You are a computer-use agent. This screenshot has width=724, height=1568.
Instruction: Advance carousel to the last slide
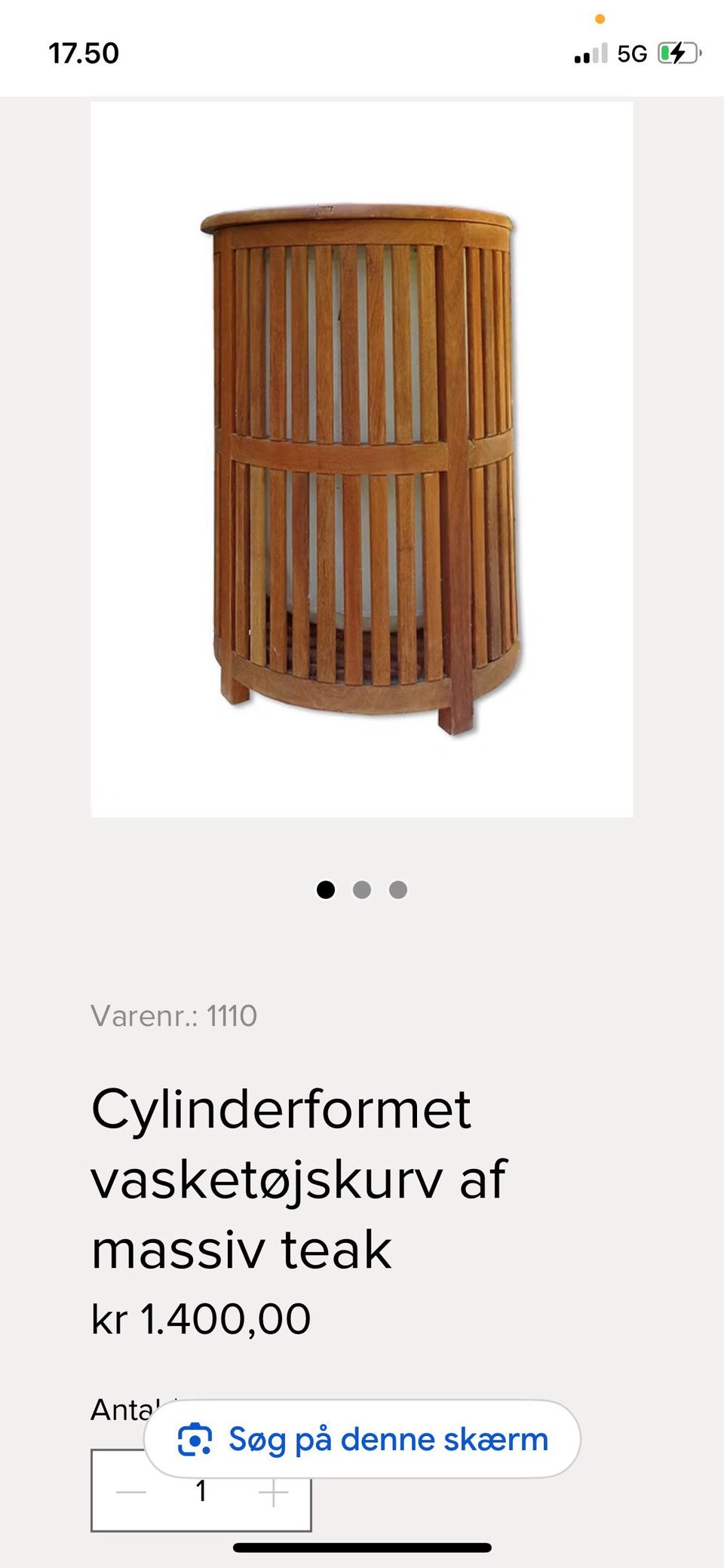tap(397, 890)
